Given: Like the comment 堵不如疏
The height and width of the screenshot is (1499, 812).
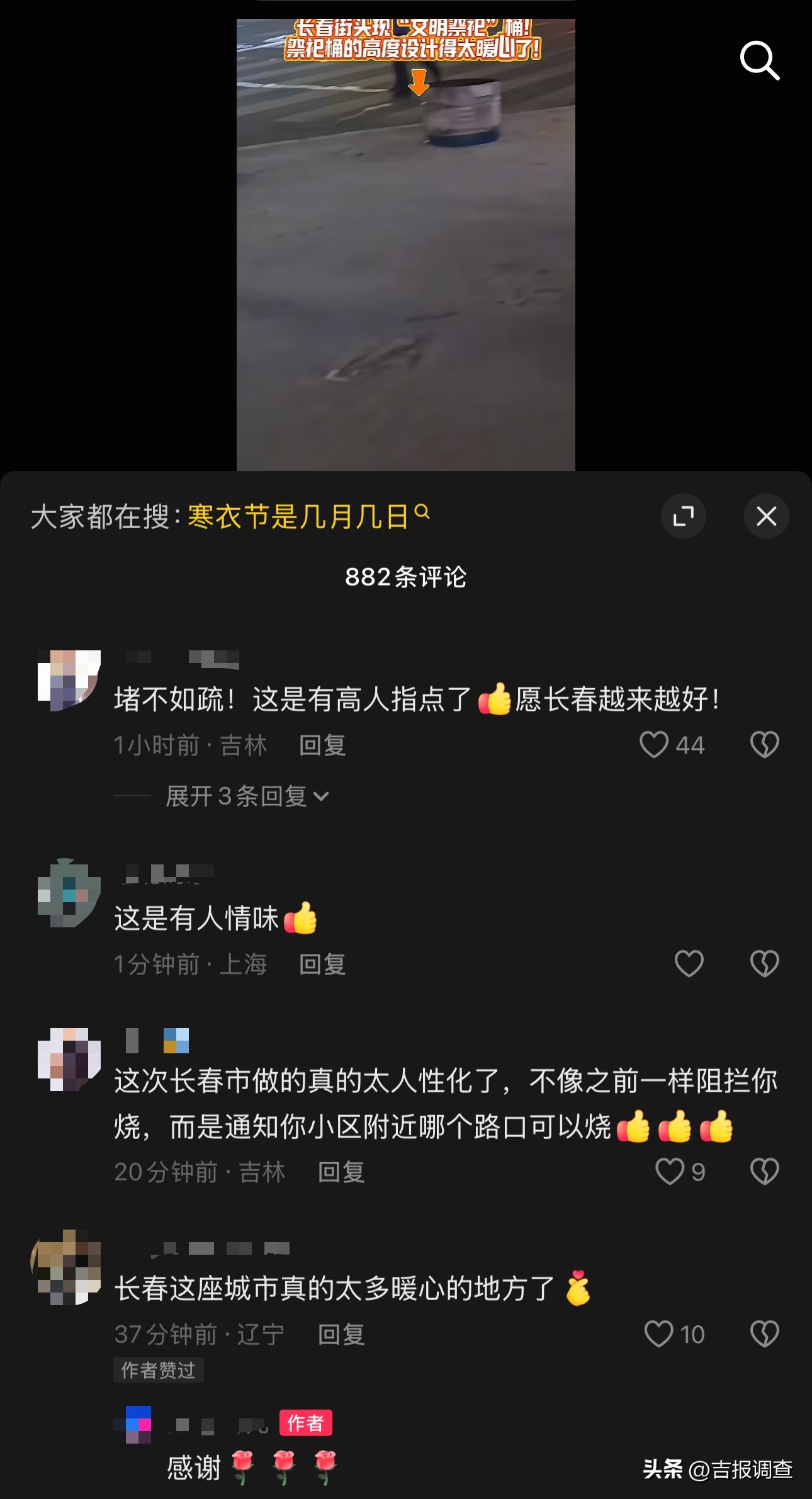Looking at the screenshot, I should click(x=655, y=745).
